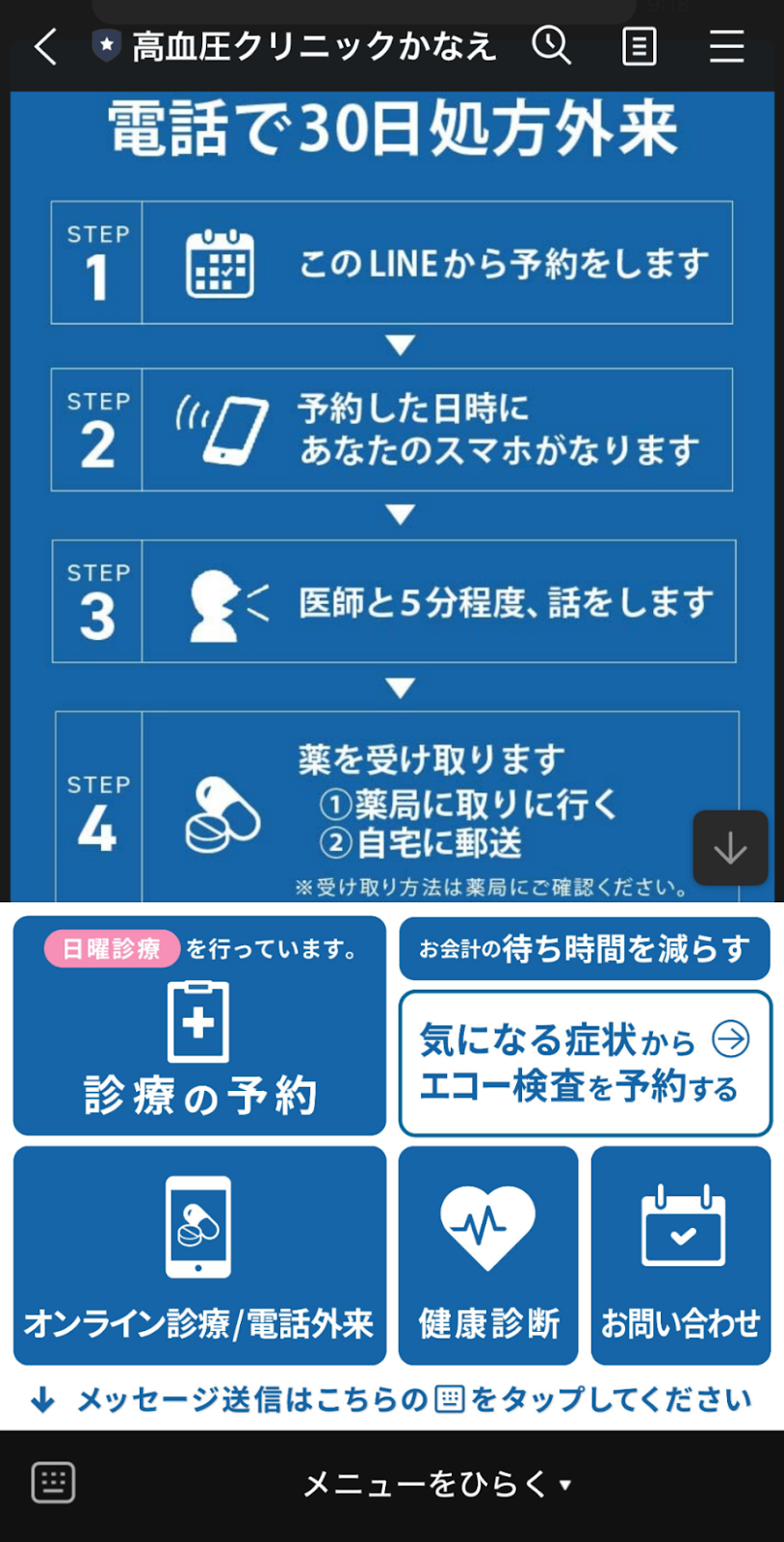Open 高血圧クリニックかなえ chat title
The height and width of the screenshot is (1542, 784).
[311, 44]
